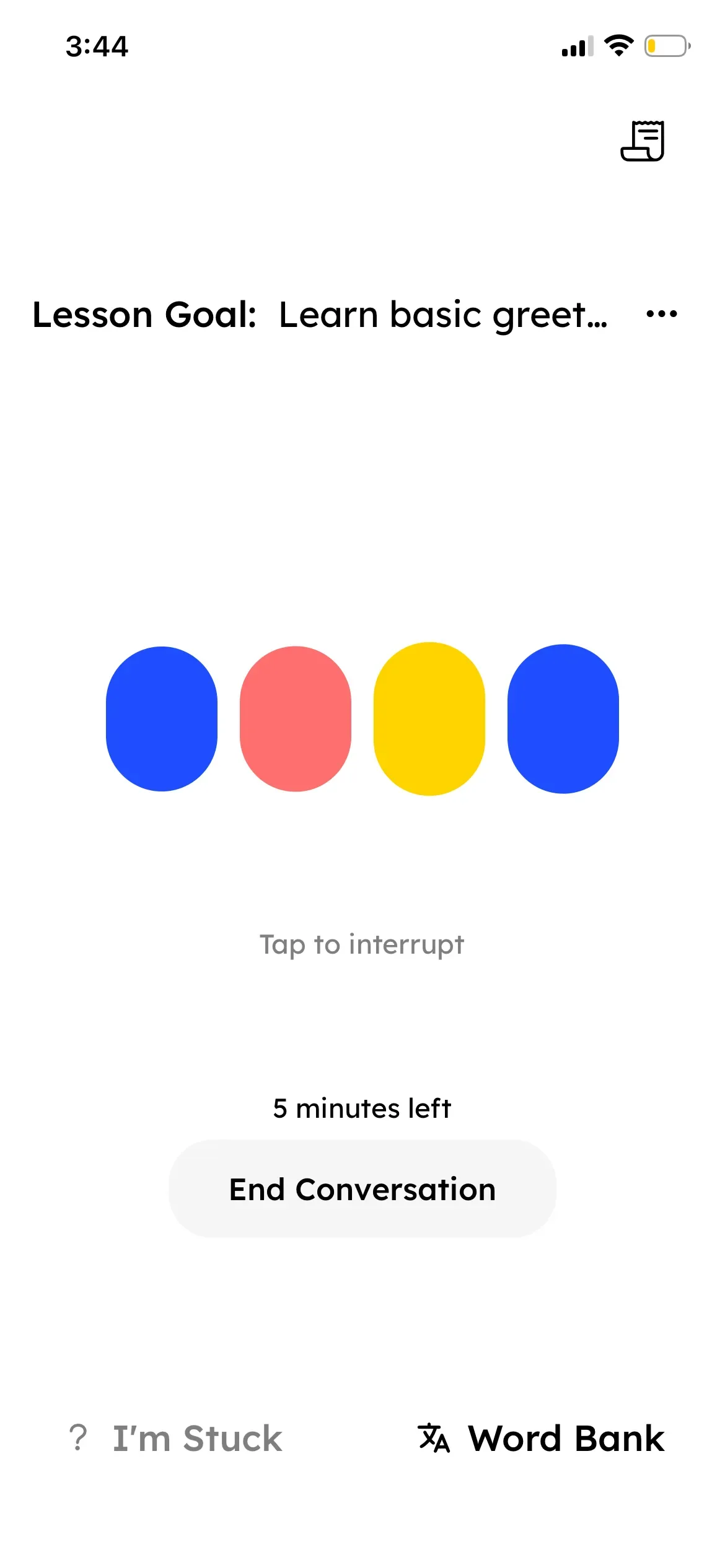Open the conversation transcript icon
This screenshot has width=725, height=1568.
pos(643,141)
